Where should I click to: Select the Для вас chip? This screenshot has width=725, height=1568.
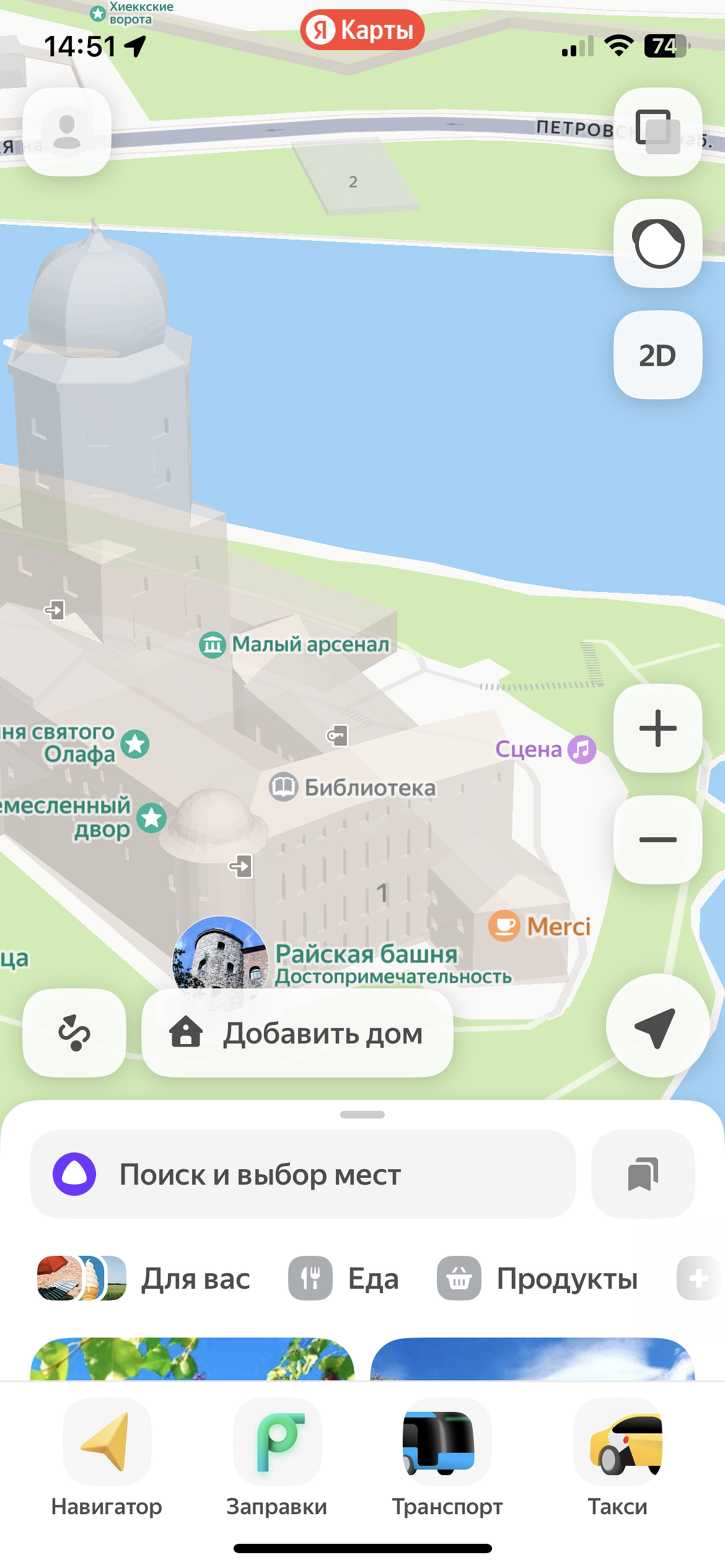coord(144,1278)
